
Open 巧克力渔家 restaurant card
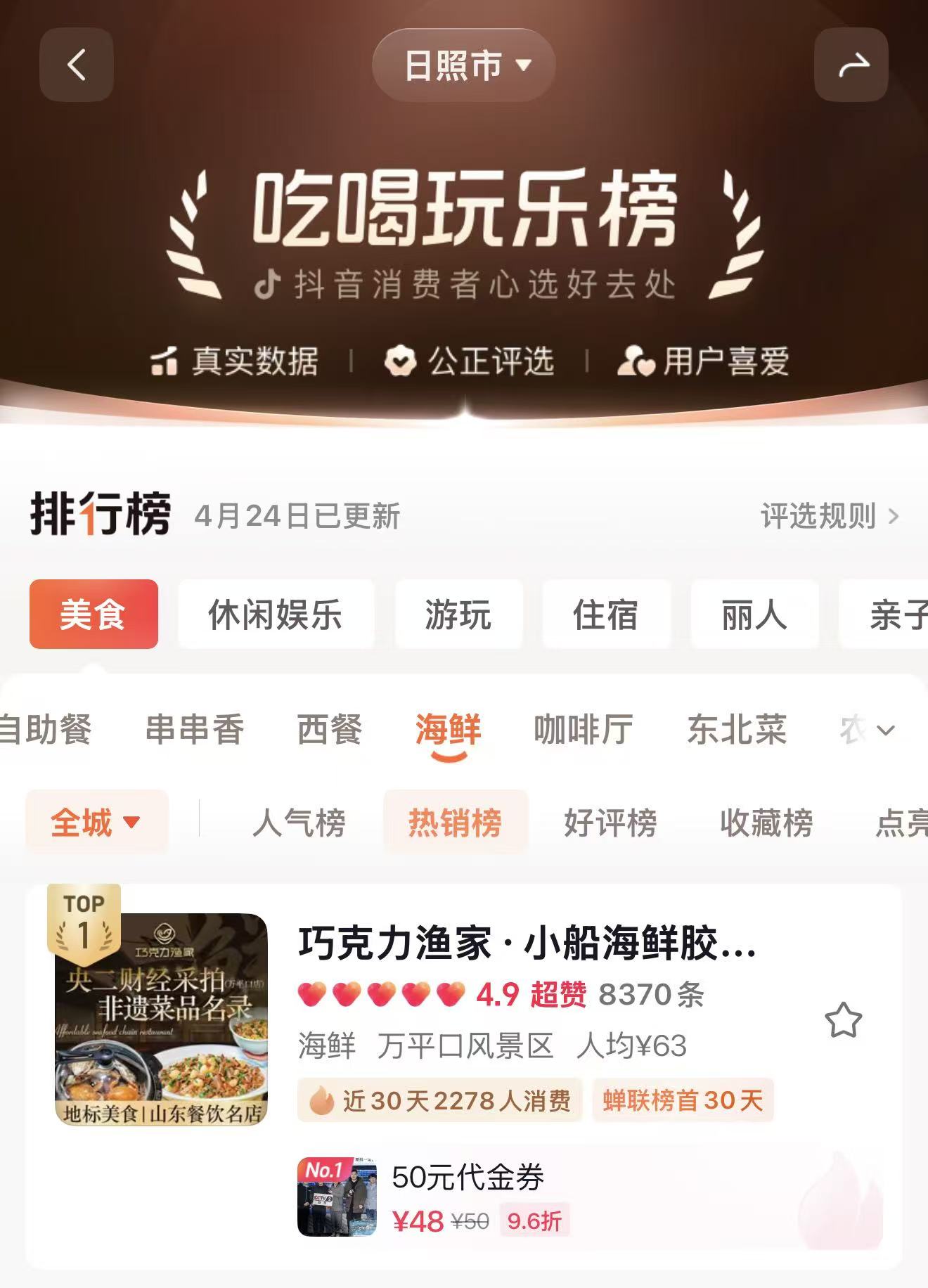pyautogui.click(x=527, y=943)
